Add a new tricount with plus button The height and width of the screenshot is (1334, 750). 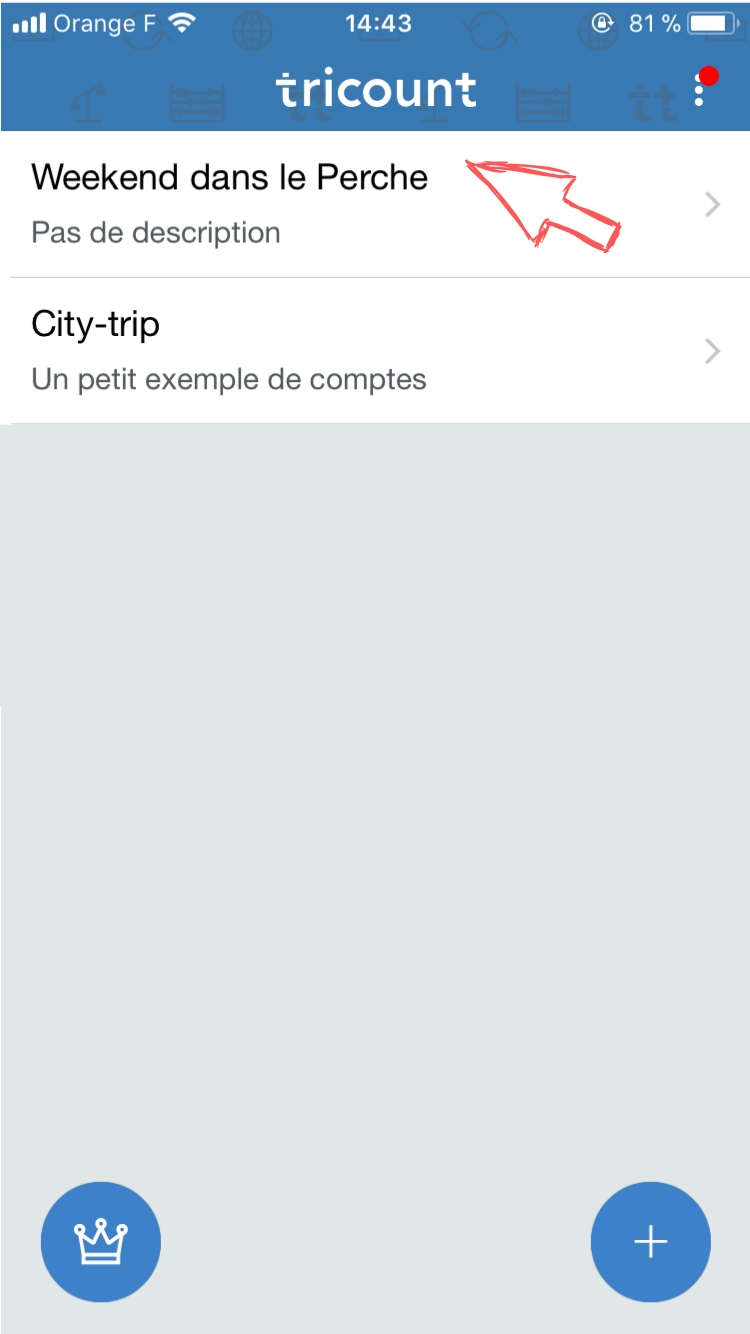651,1242
